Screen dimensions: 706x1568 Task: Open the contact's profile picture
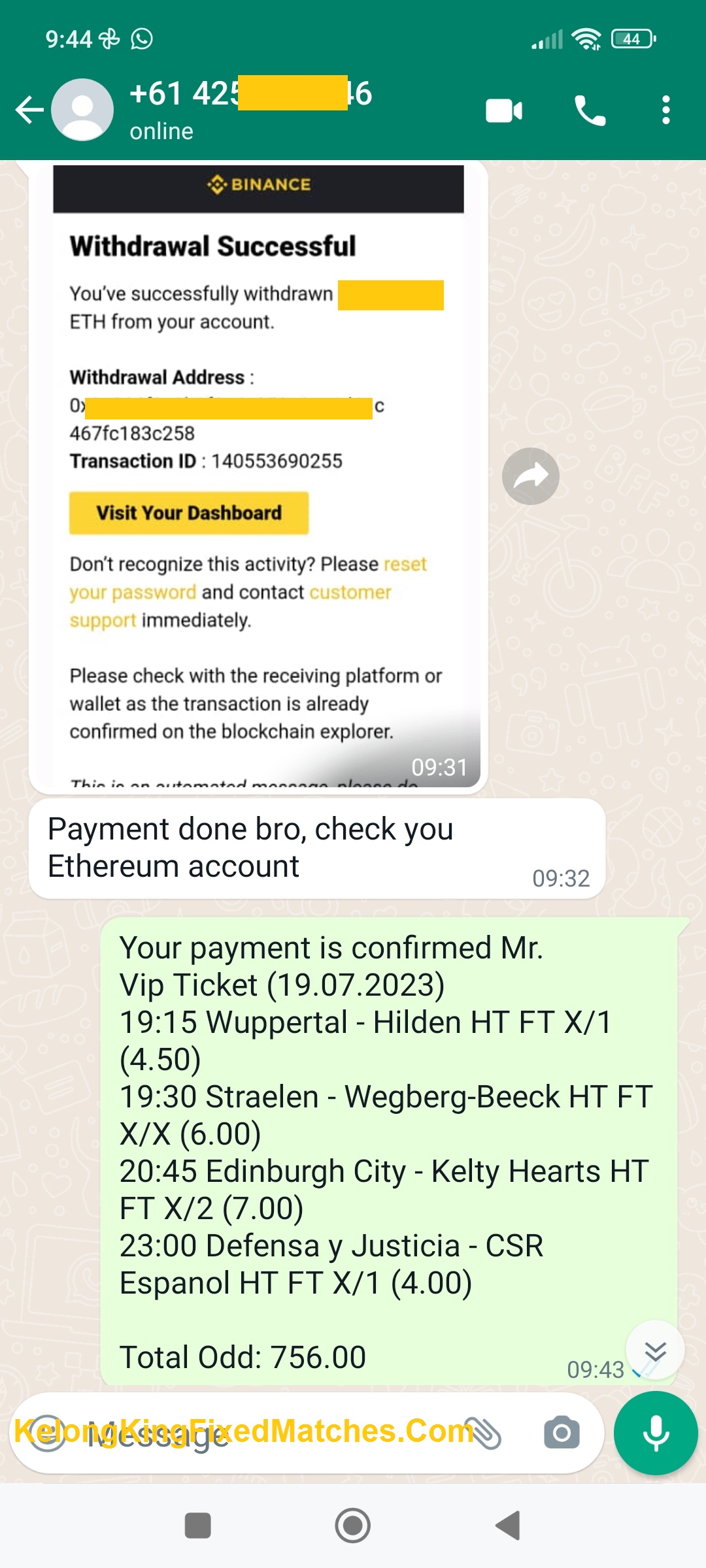(82, 110)
